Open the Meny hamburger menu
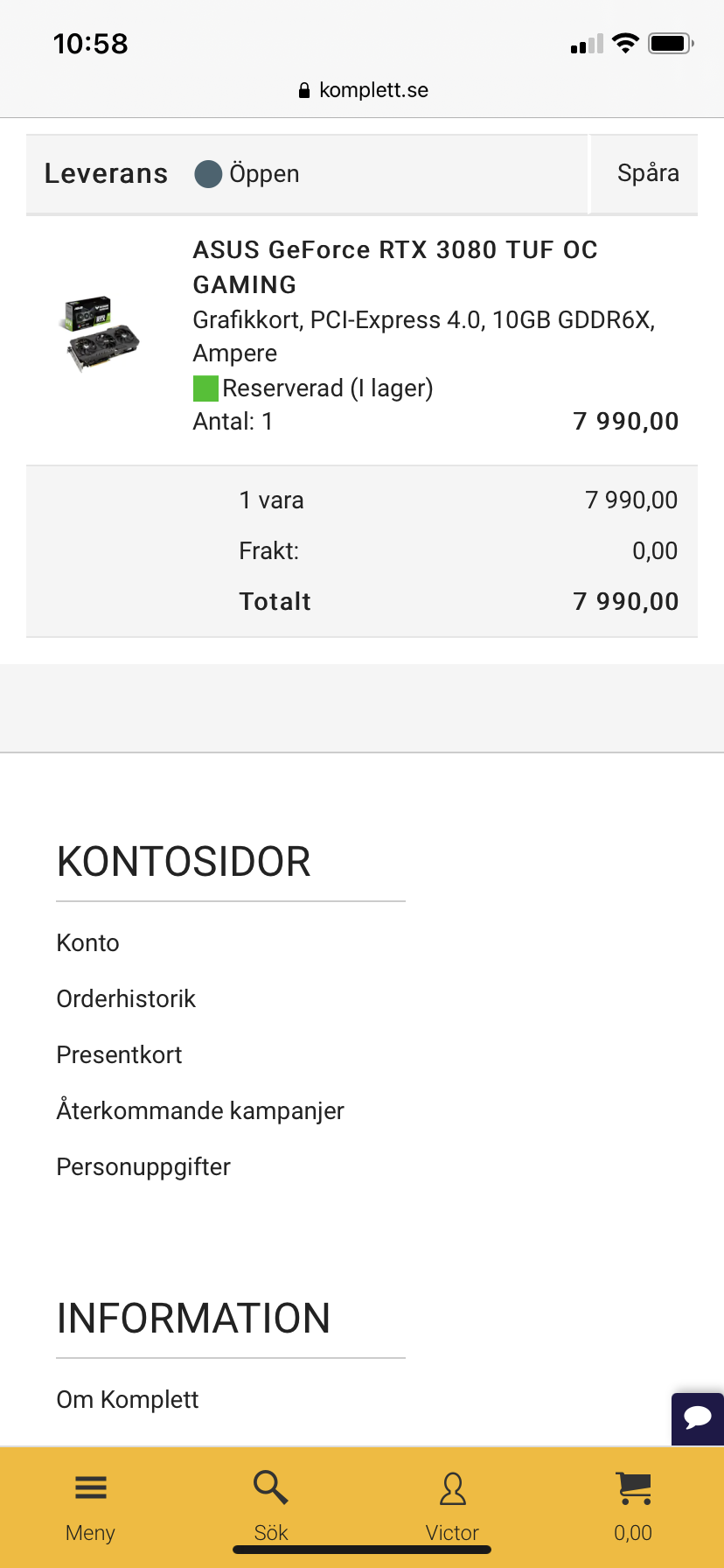The width and height of the screenshot is (724, 1568). 90,1503
